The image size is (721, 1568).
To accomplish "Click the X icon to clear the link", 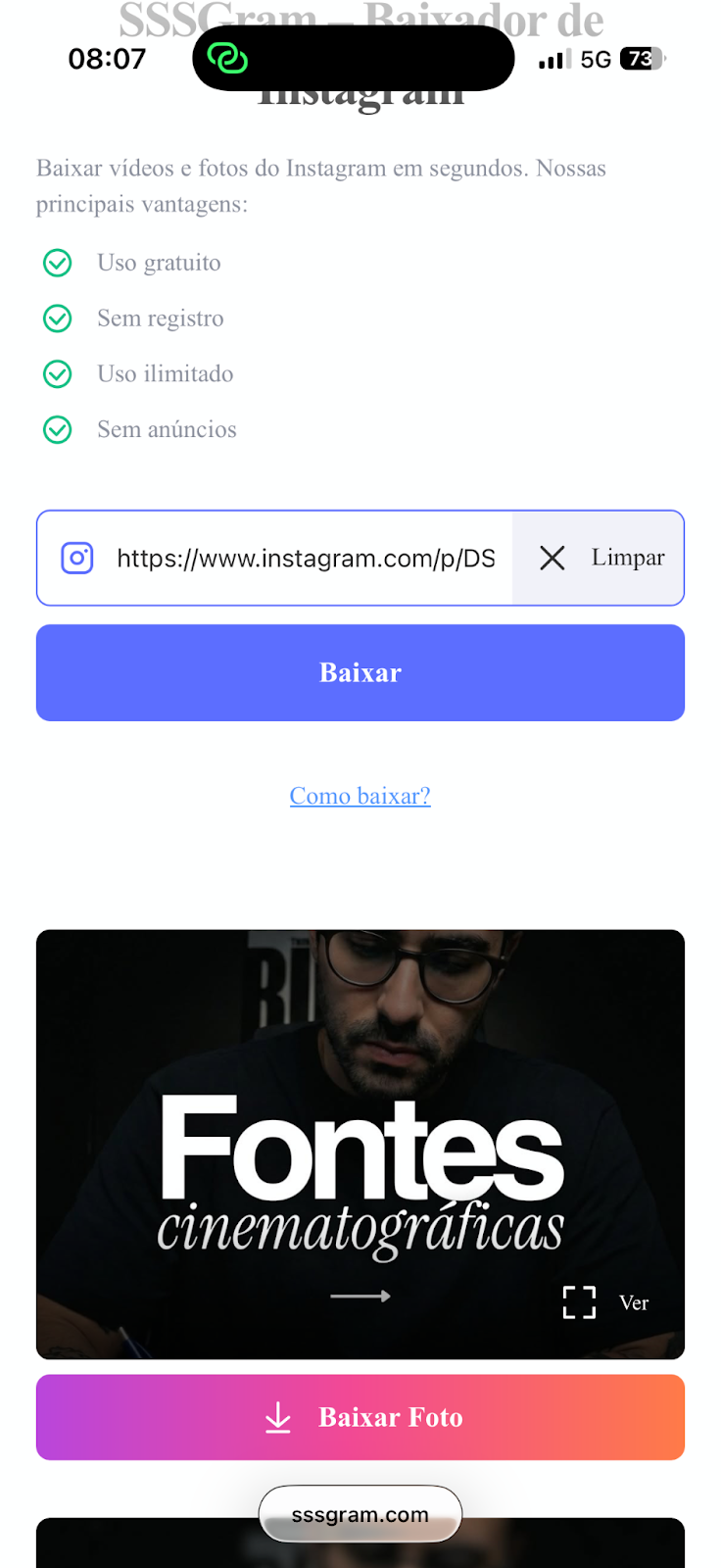I will click(x=552, y=558).
